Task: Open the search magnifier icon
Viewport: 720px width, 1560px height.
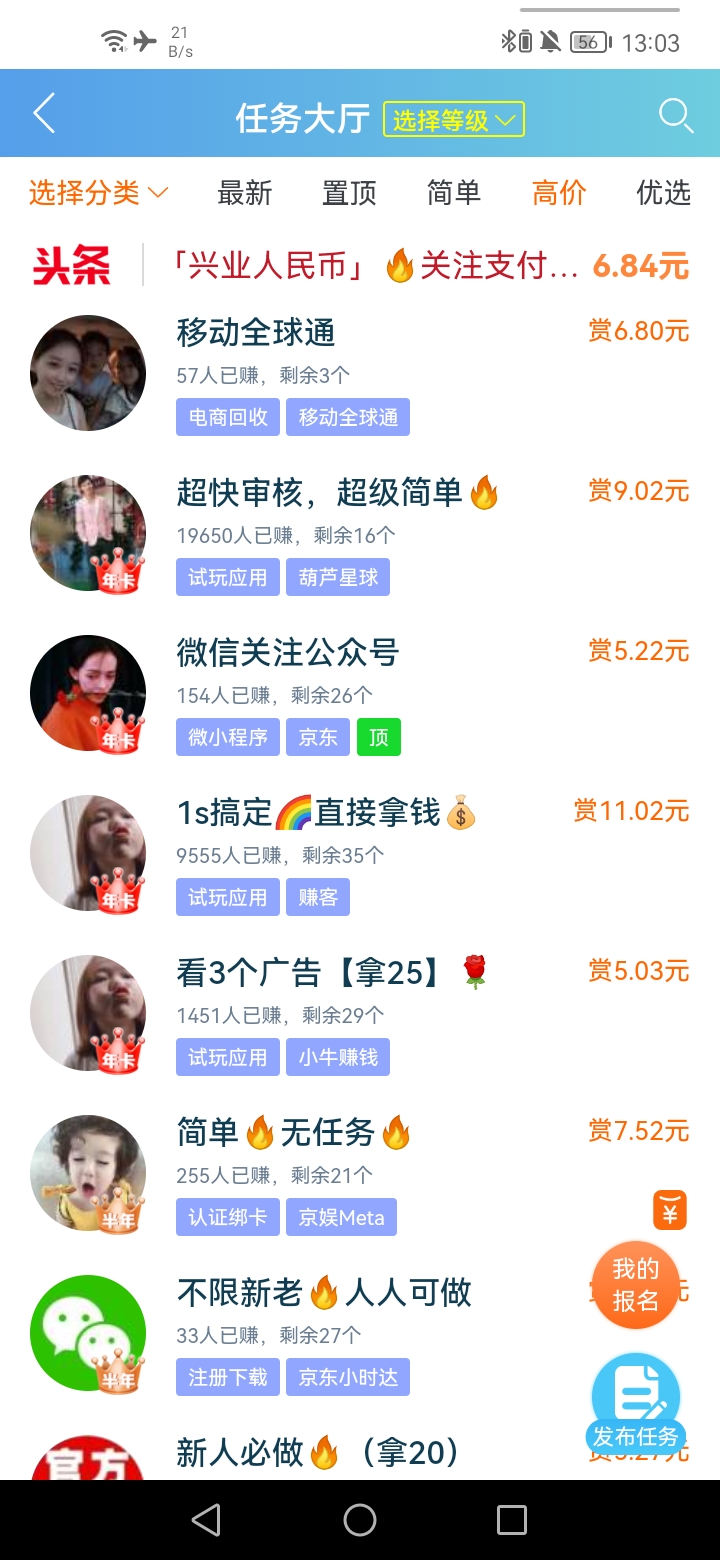Action: pos(676,116)
